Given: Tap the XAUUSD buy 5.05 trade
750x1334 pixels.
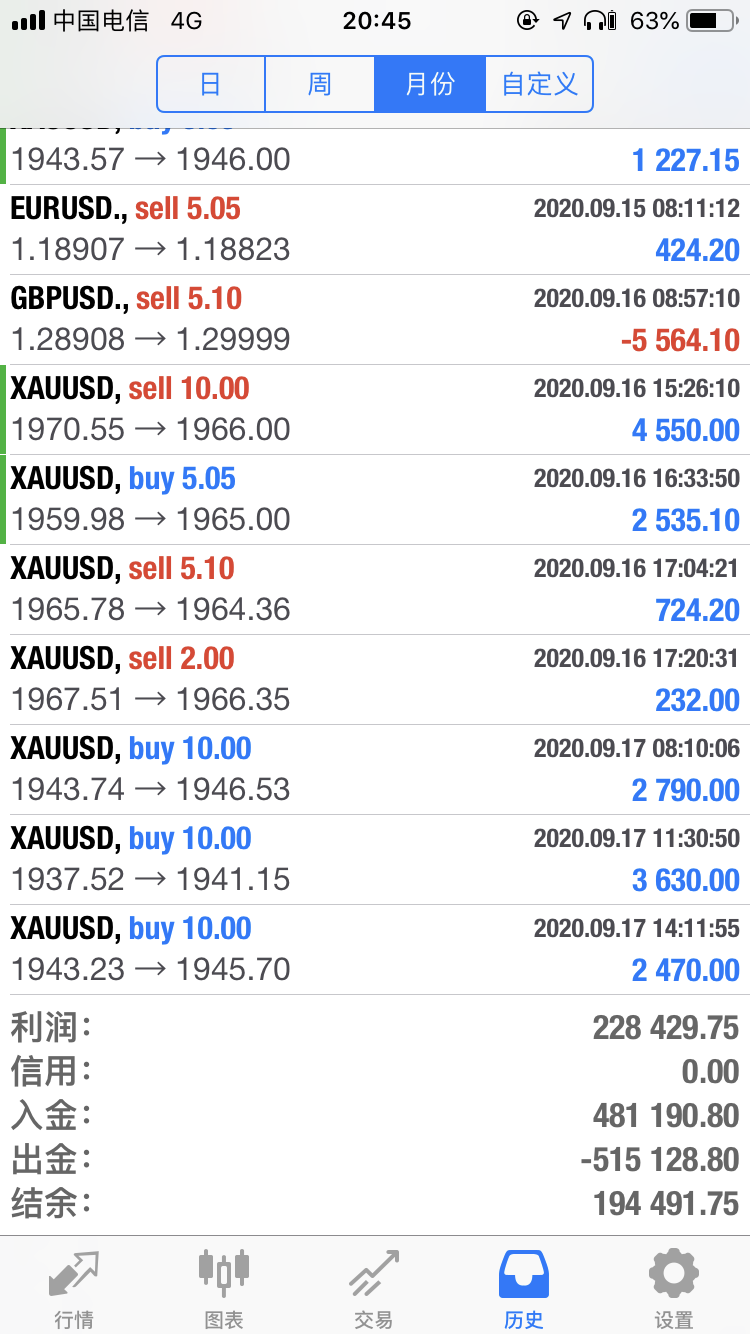Looking at the screenshot, I should click(375, 500).
